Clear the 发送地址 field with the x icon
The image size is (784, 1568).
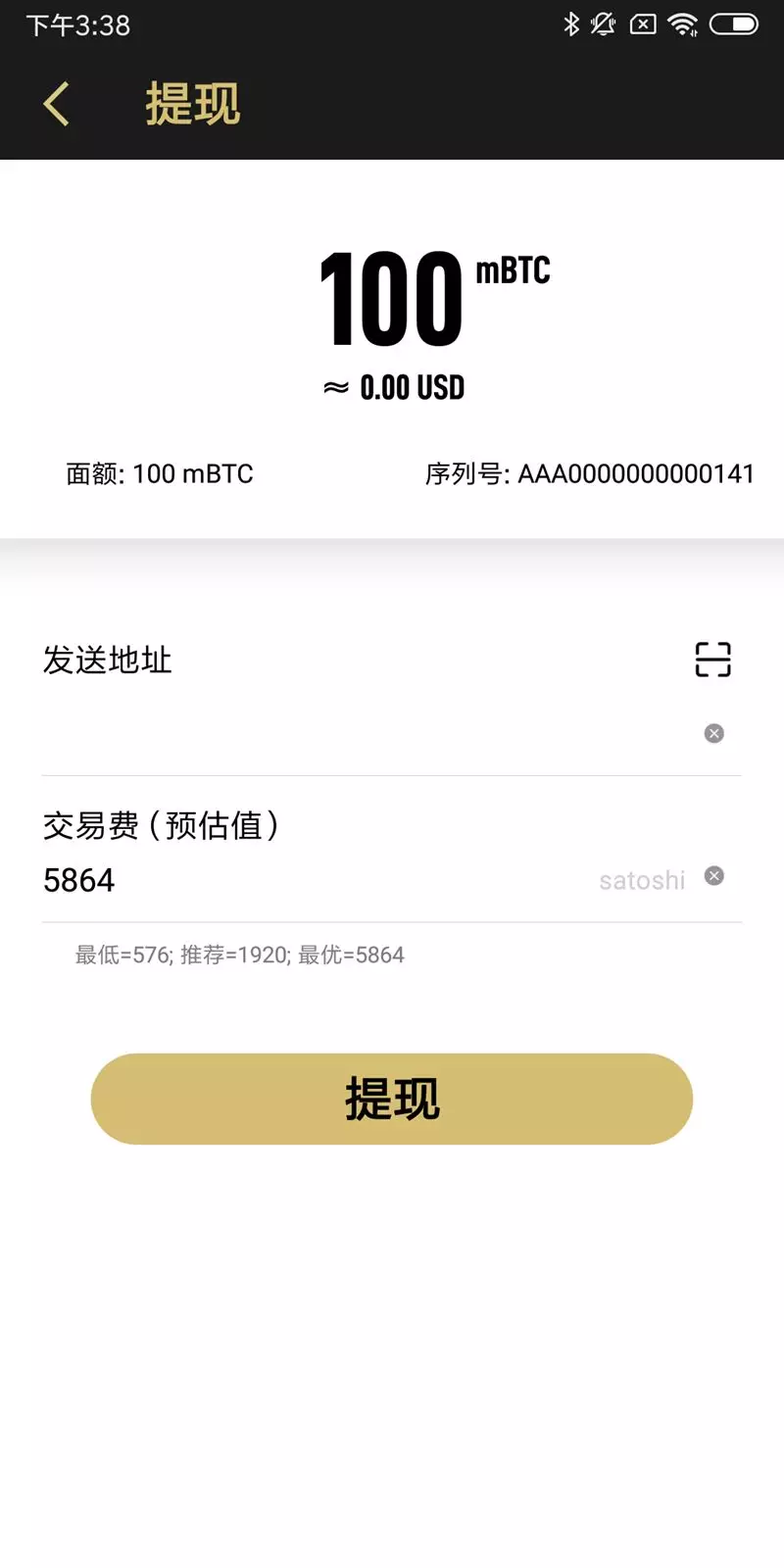tap(713, 733)
